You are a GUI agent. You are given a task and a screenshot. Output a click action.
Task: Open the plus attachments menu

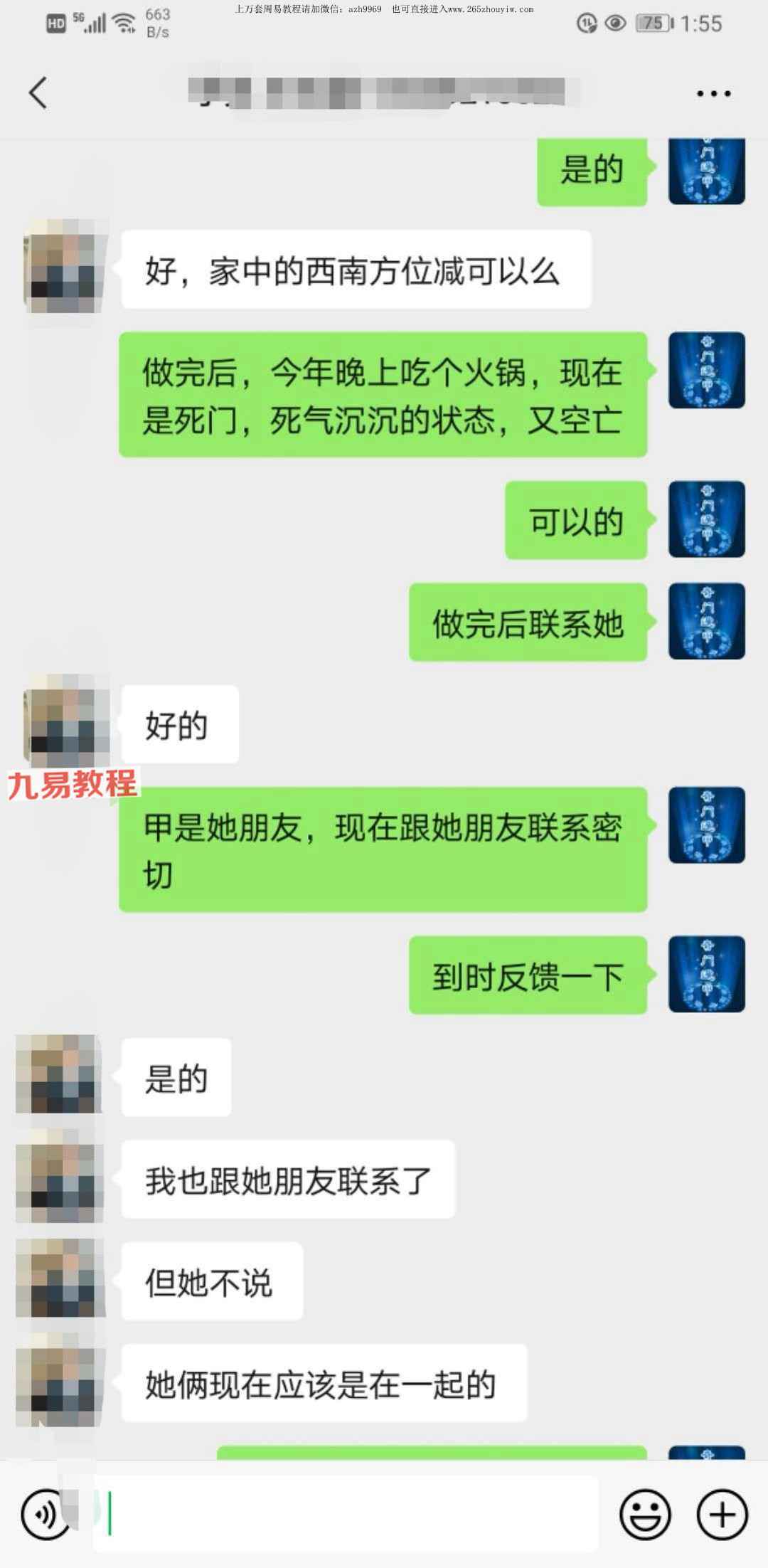[x=722, y=1515]
